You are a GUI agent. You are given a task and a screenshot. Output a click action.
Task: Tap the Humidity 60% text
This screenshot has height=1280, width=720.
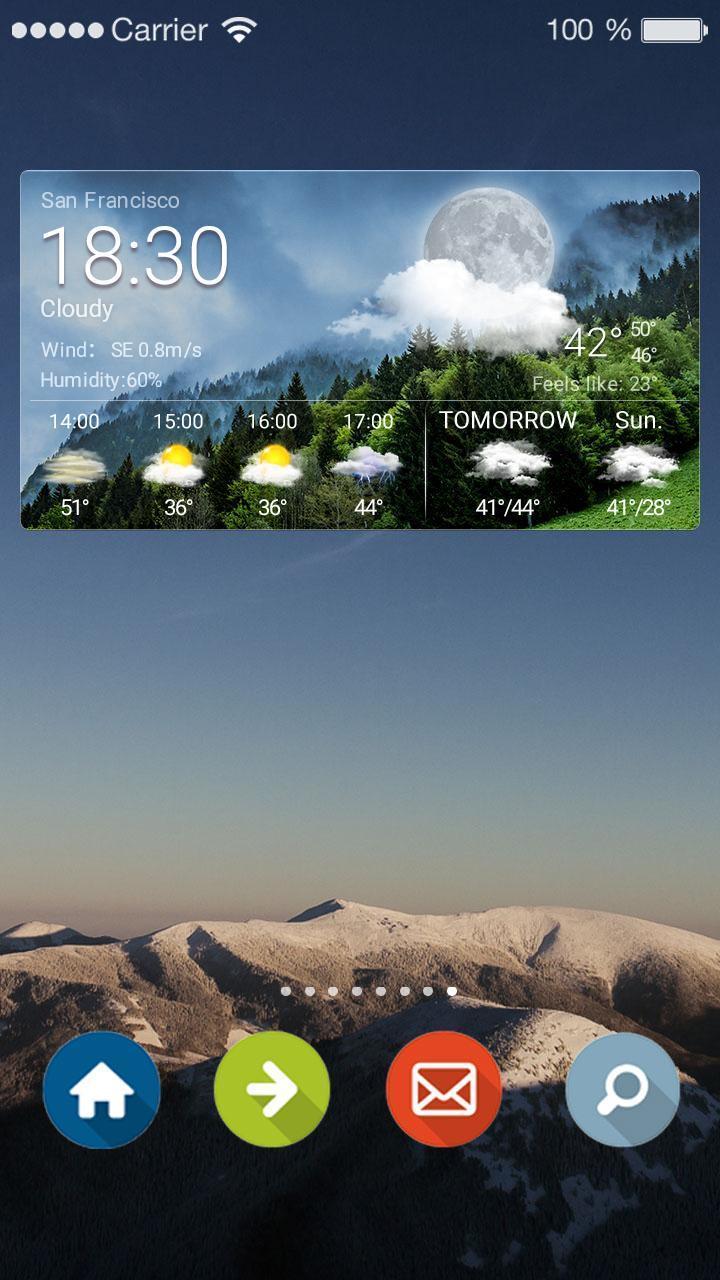(100, 381)
